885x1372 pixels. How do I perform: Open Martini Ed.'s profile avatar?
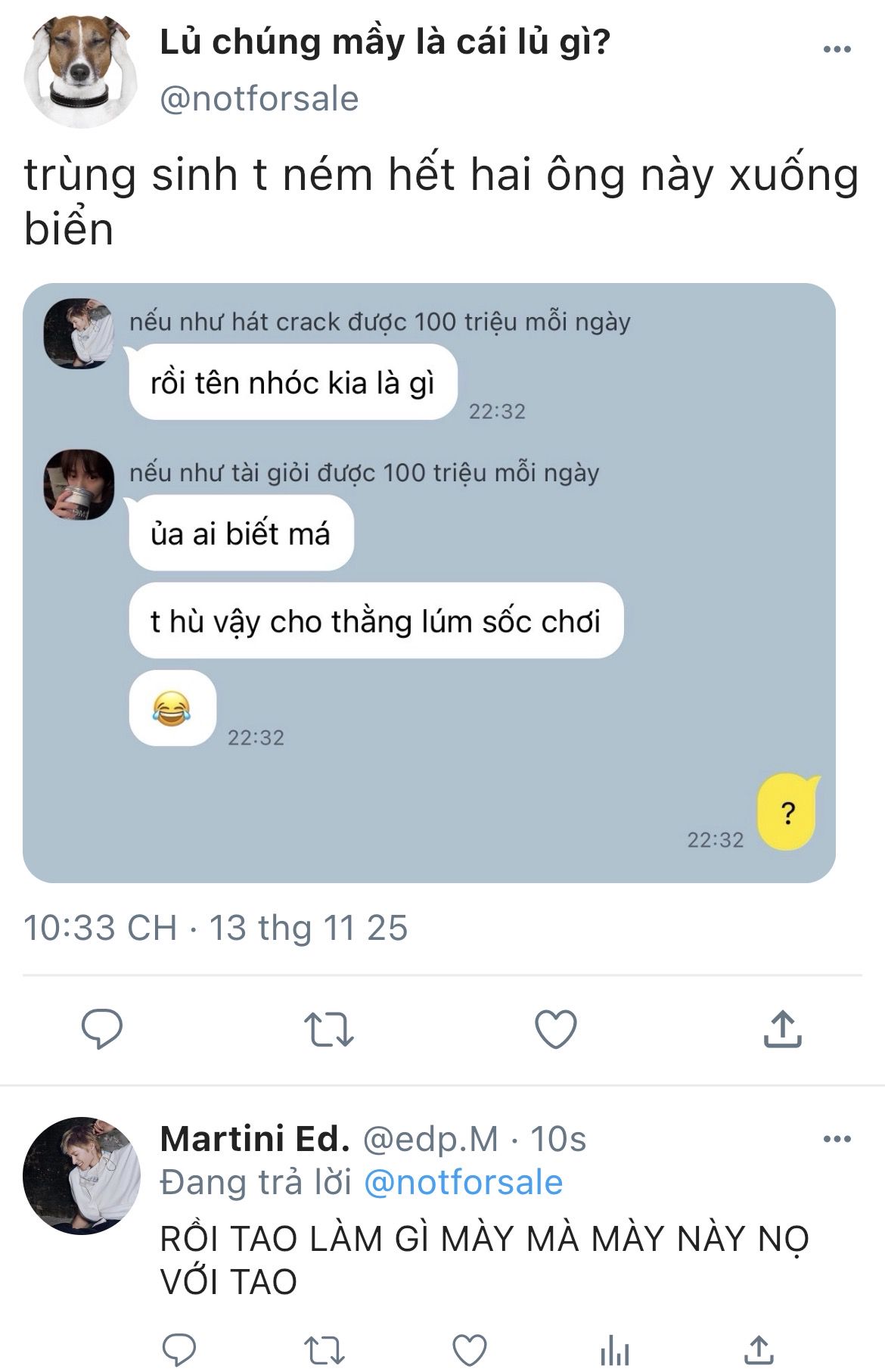pos(82,1175)
